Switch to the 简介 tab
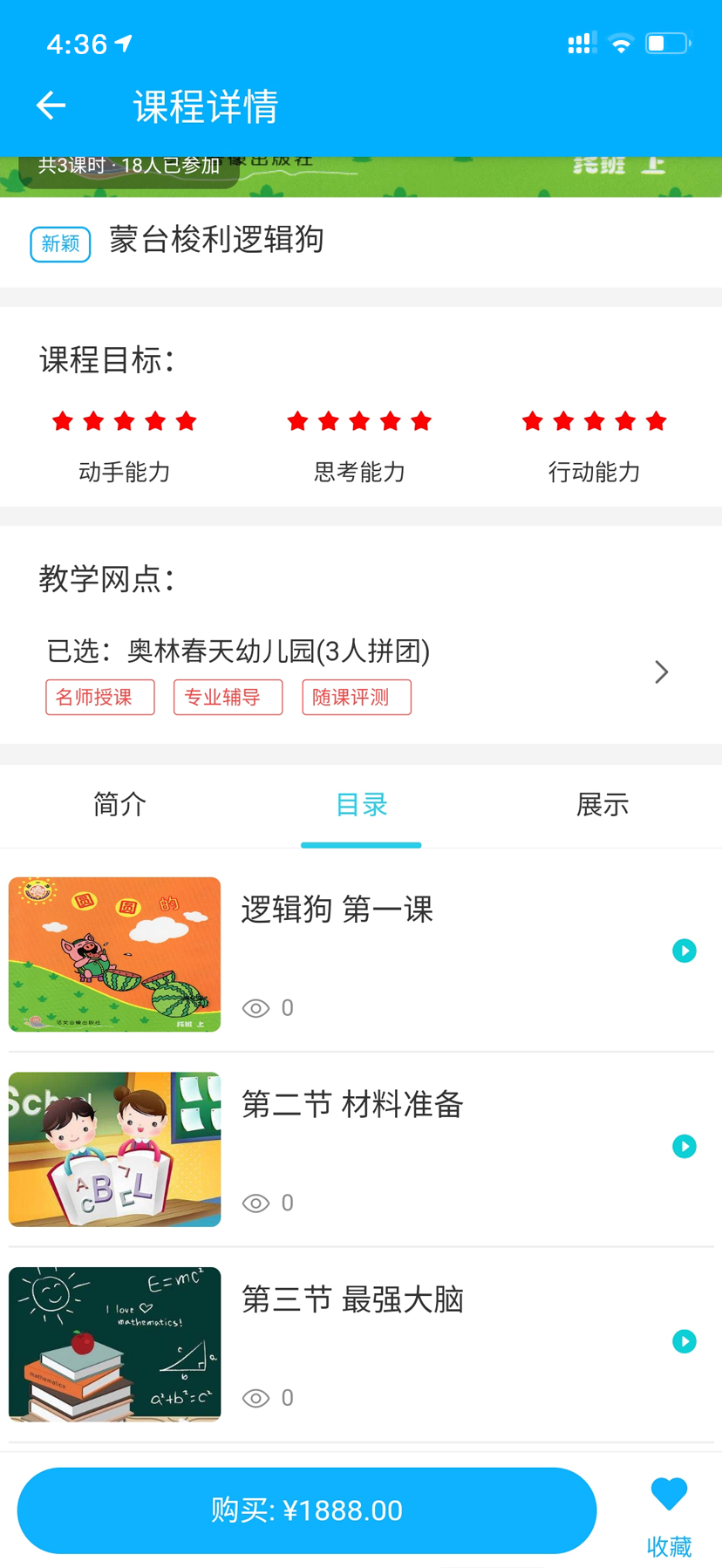722x1568 pixels. (120, 804)
